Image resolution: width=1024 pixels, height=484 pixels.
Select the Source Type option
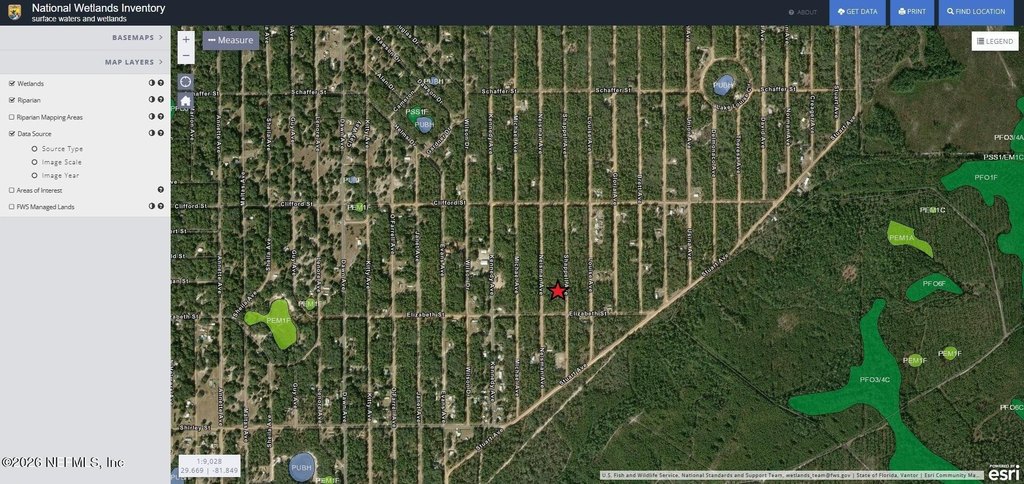click(35, 148)
